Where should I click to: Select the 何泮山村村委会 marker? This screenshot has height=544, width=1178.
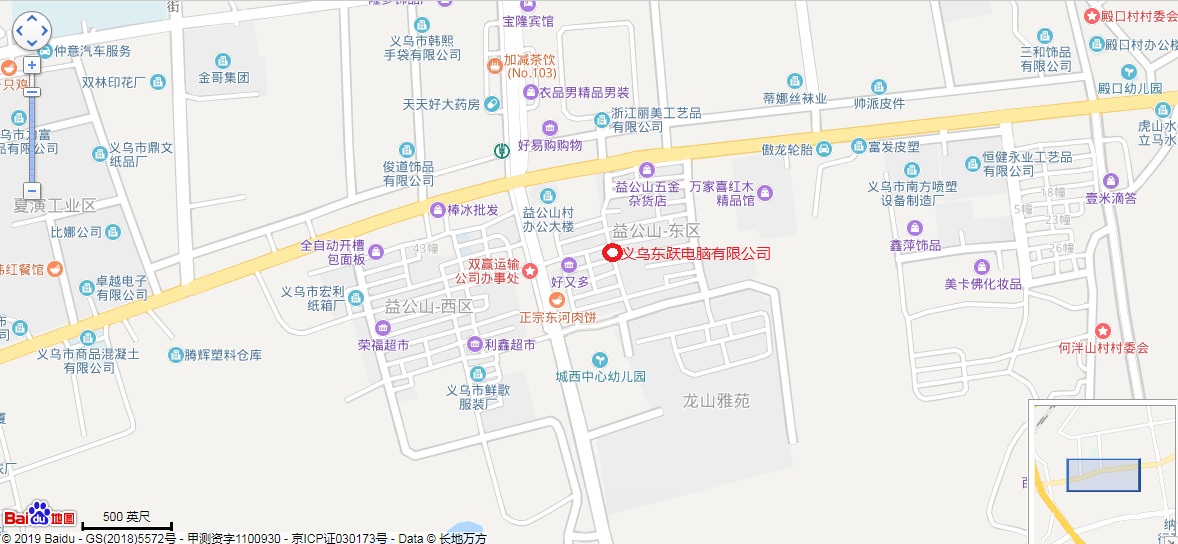pyautogui.click(x=1103, y=331)
